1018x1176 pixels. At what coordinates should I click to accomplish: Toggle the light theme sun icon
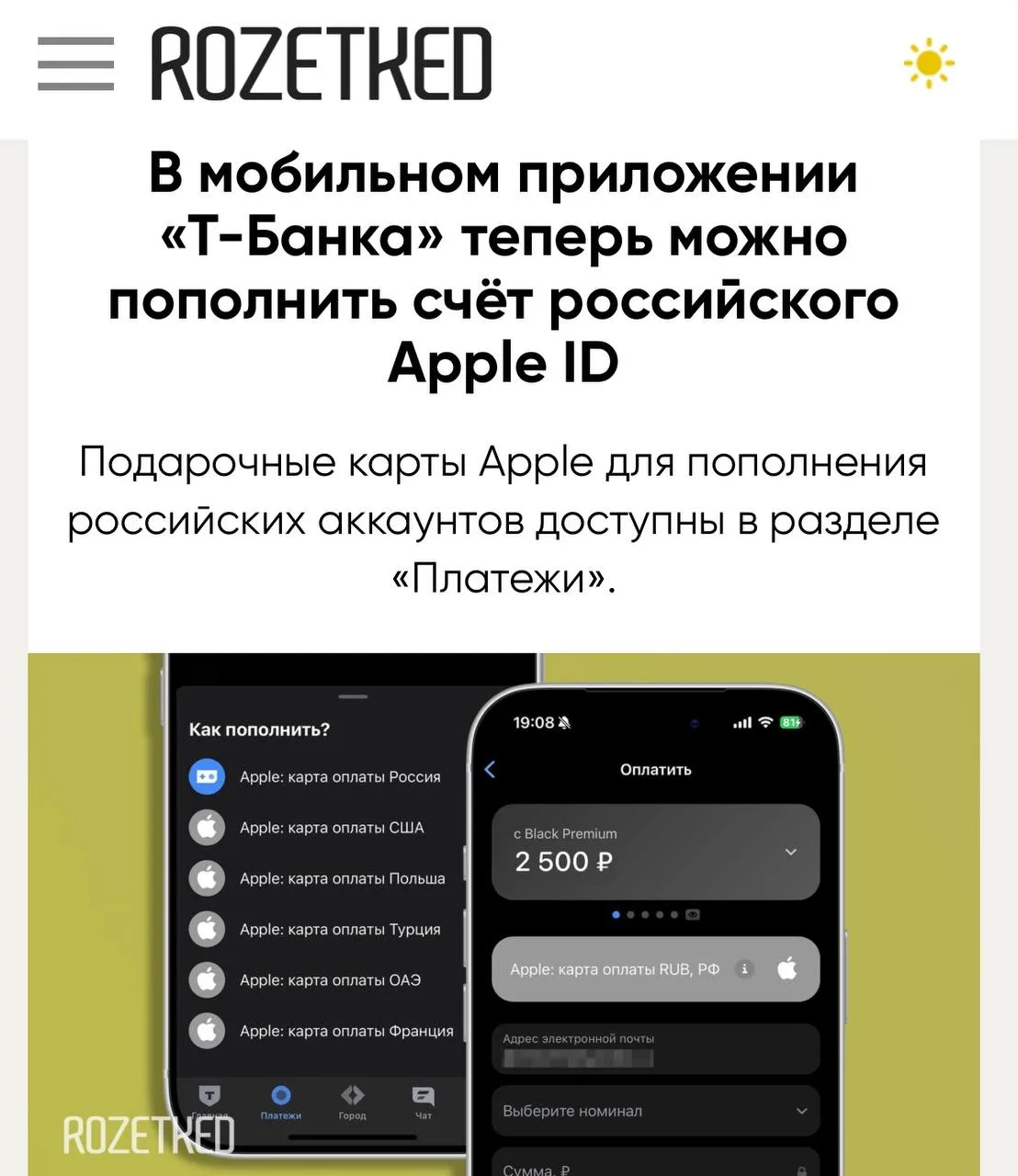(x=929, y=63)
